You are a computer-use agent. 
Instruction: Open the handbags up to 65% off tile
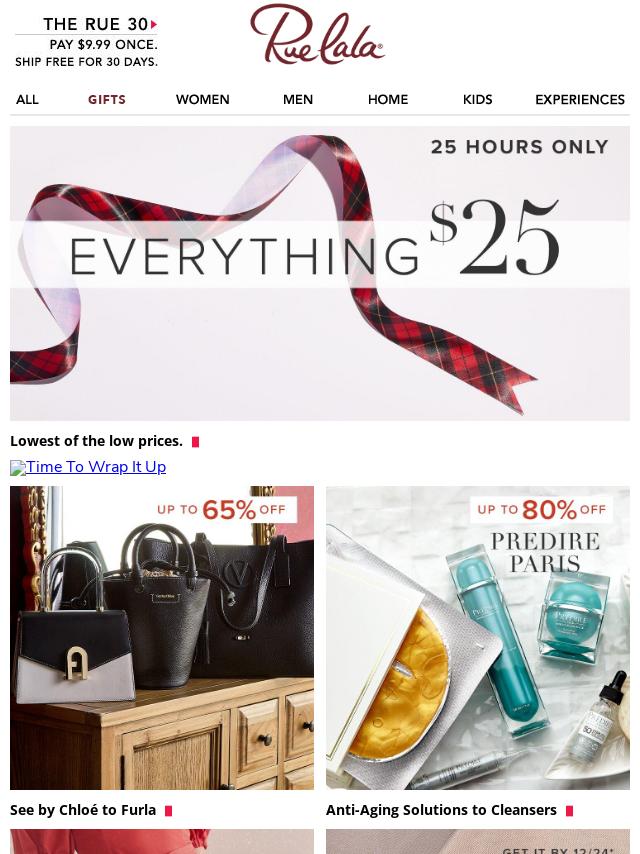(162, 638)
